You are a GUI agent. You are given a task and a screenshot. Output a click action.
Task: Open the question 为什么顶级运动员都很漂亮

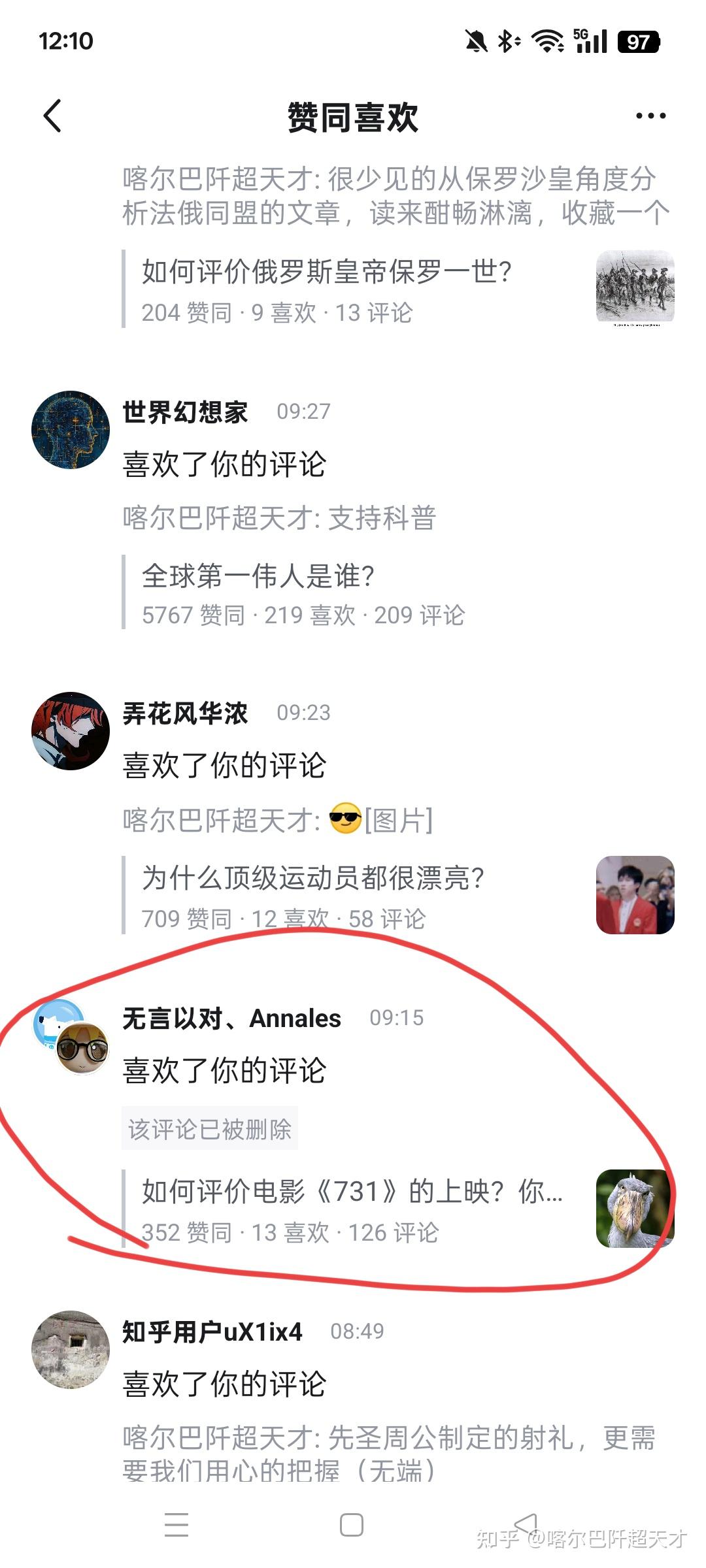click(314, 878)
